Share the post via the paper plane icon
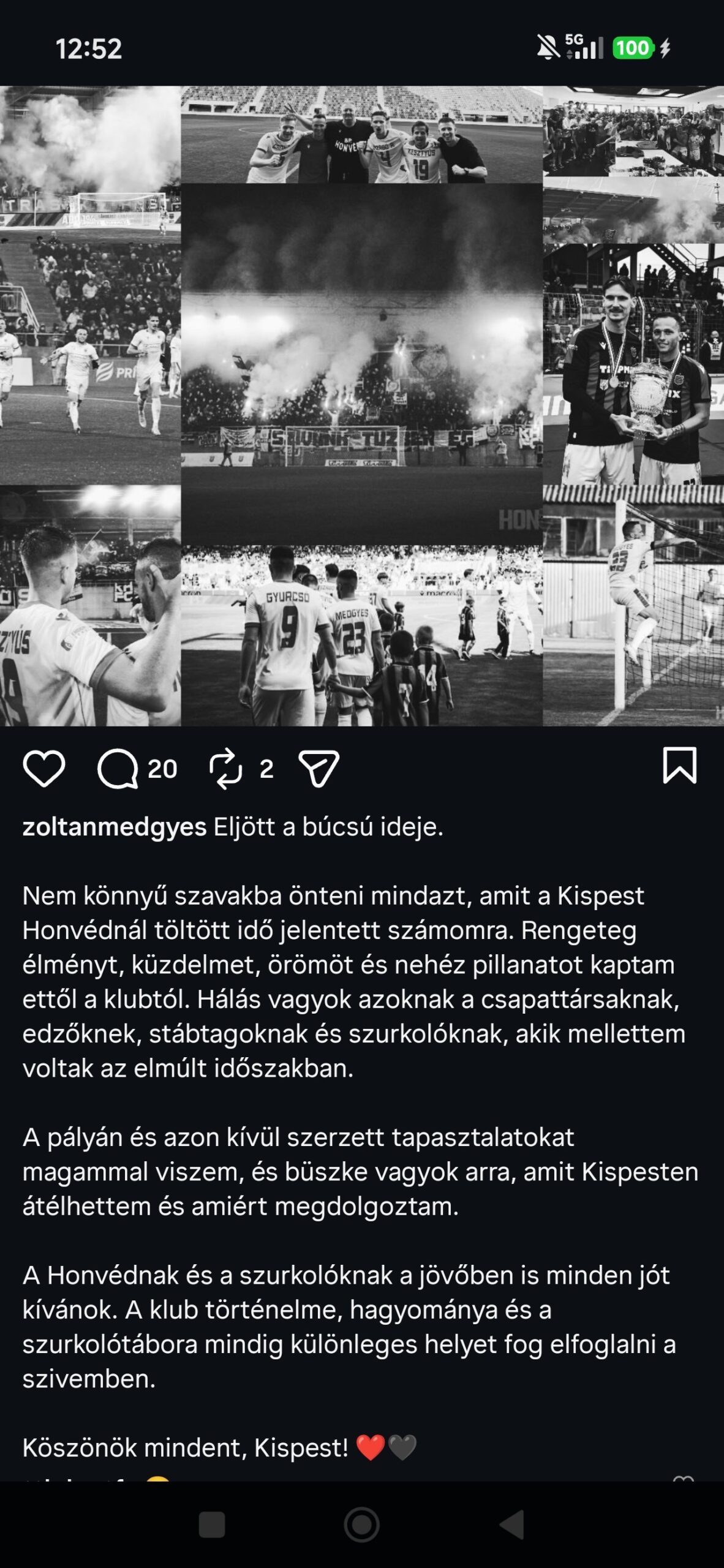Viewport: 724px width, 1568px height. click(319, 768)
